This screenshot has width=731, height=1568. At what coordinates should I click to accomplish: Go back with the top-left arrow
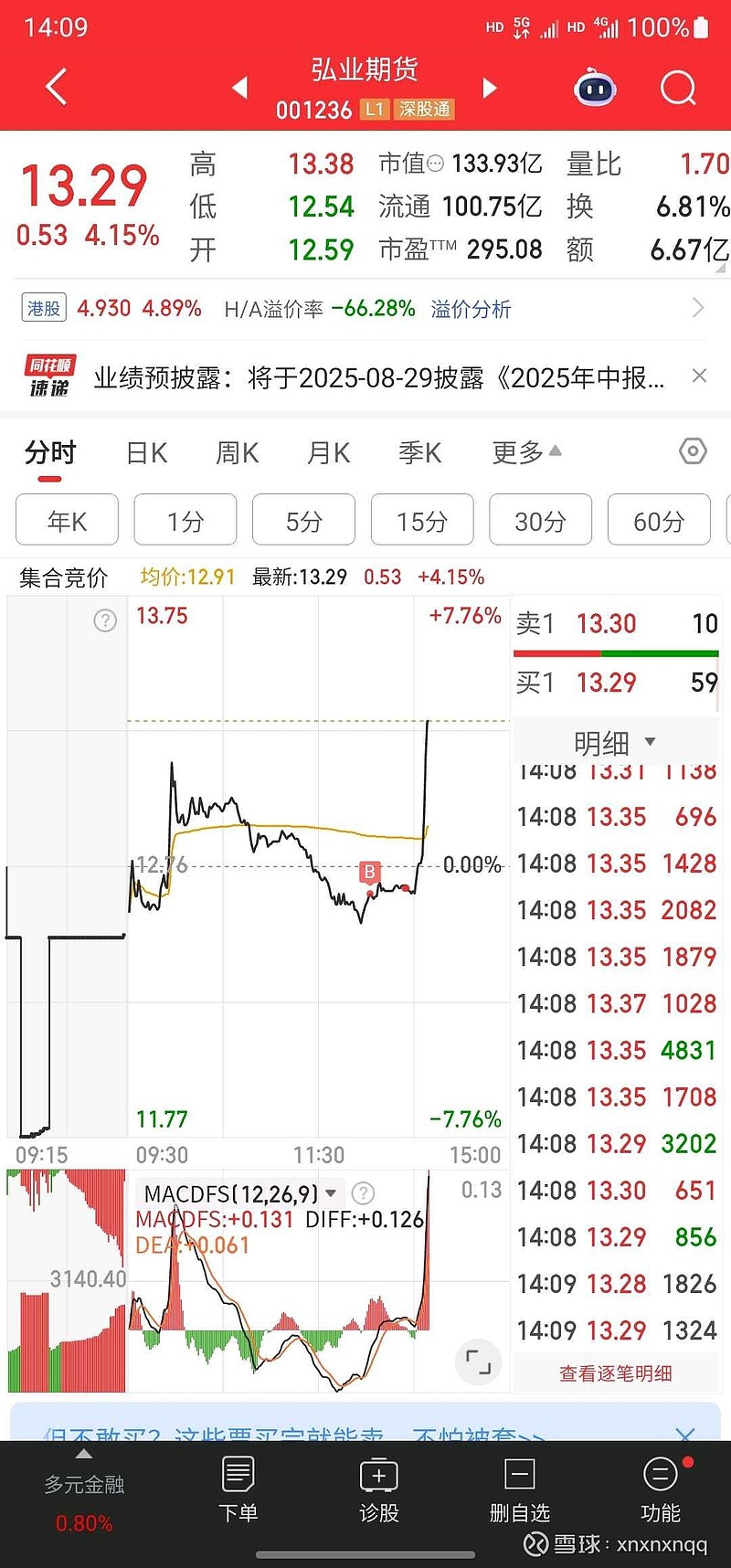(x=57, y=88)
